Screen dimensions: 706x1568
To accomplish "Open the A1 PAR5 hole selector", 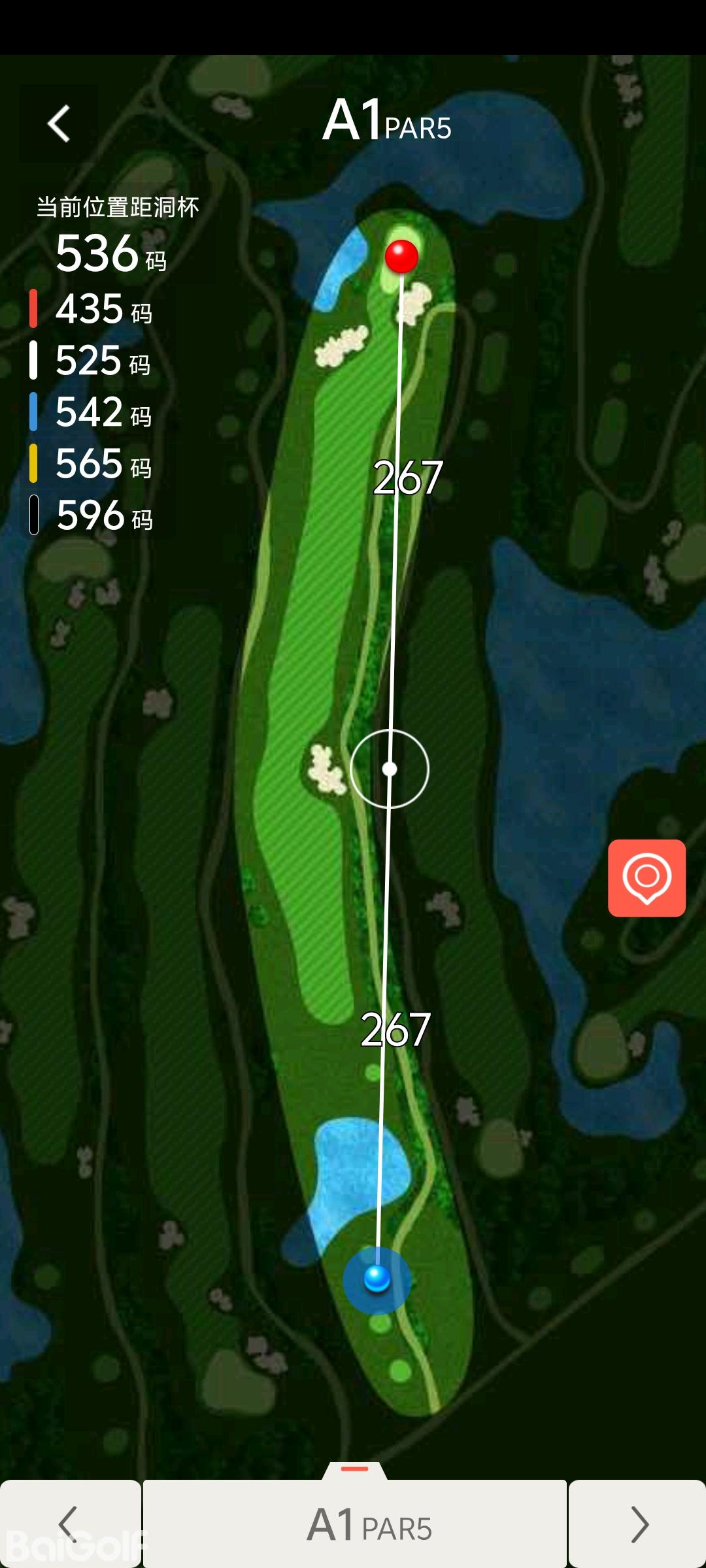I will coord(355,1524).
